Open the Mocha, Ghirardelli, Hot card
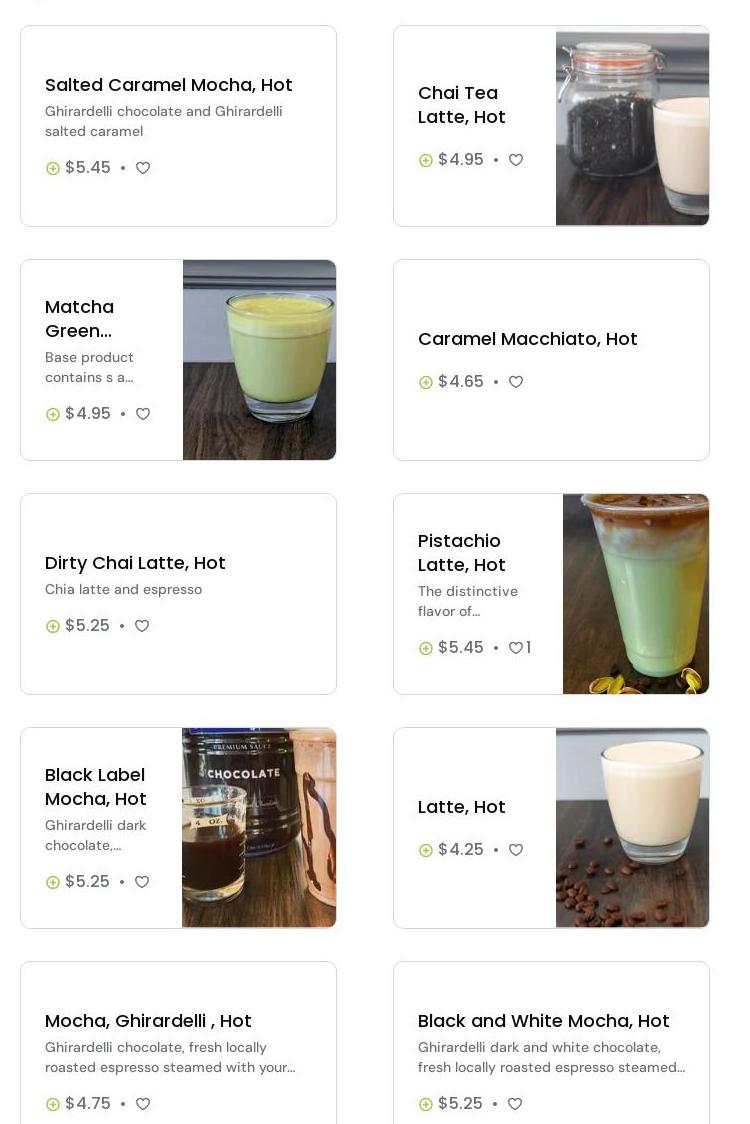Image resolution: width=750 pixels, height=1124 pixels. (x=148, y=1021)
